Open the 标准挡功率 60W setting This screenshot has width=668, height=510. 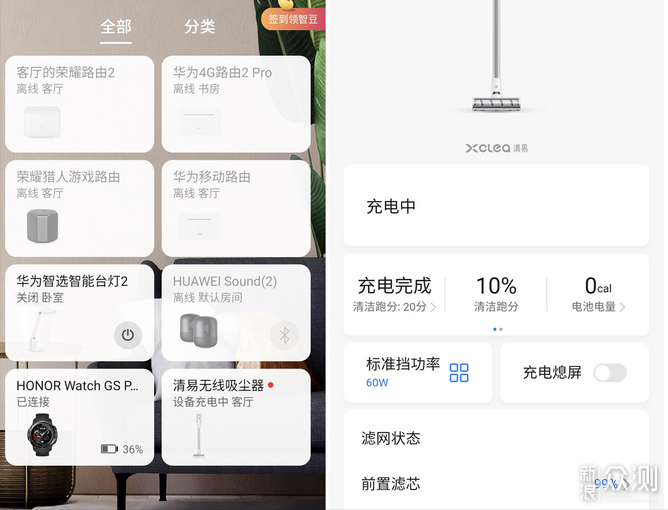tap(418, 372)
